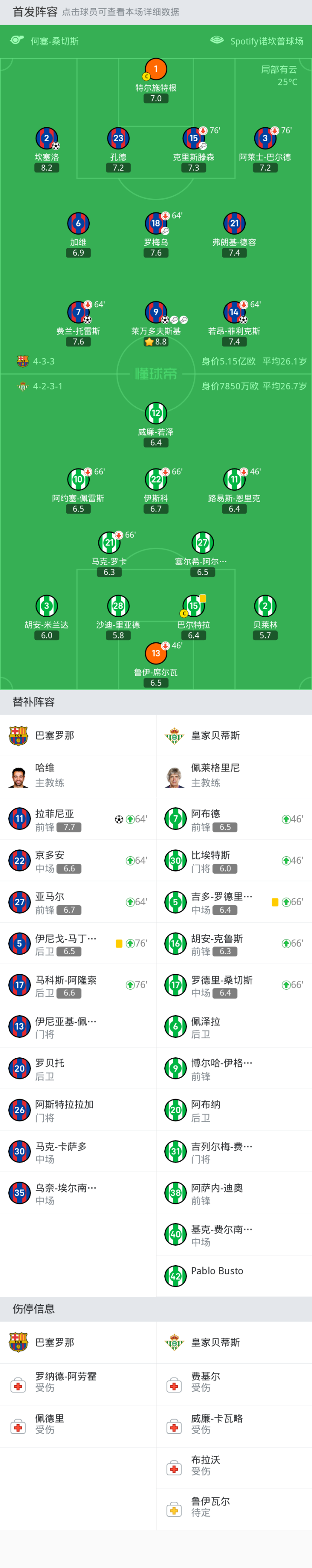View substitute 亚马尔's stats
The width and height of the screenshot is (312, 1568).
[78, 902]
